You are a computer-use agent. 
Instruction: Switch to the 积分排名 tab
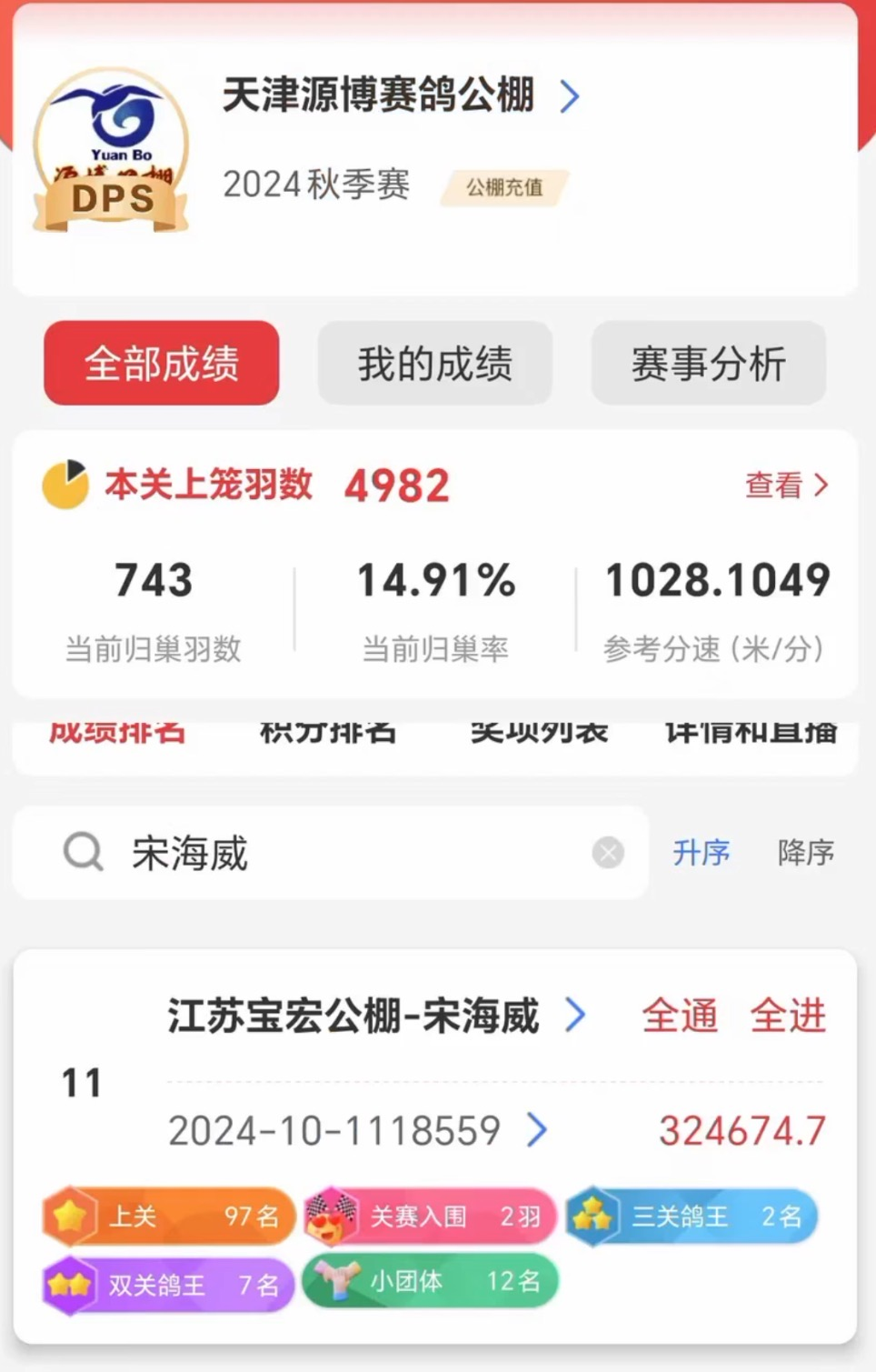point(327,734)
